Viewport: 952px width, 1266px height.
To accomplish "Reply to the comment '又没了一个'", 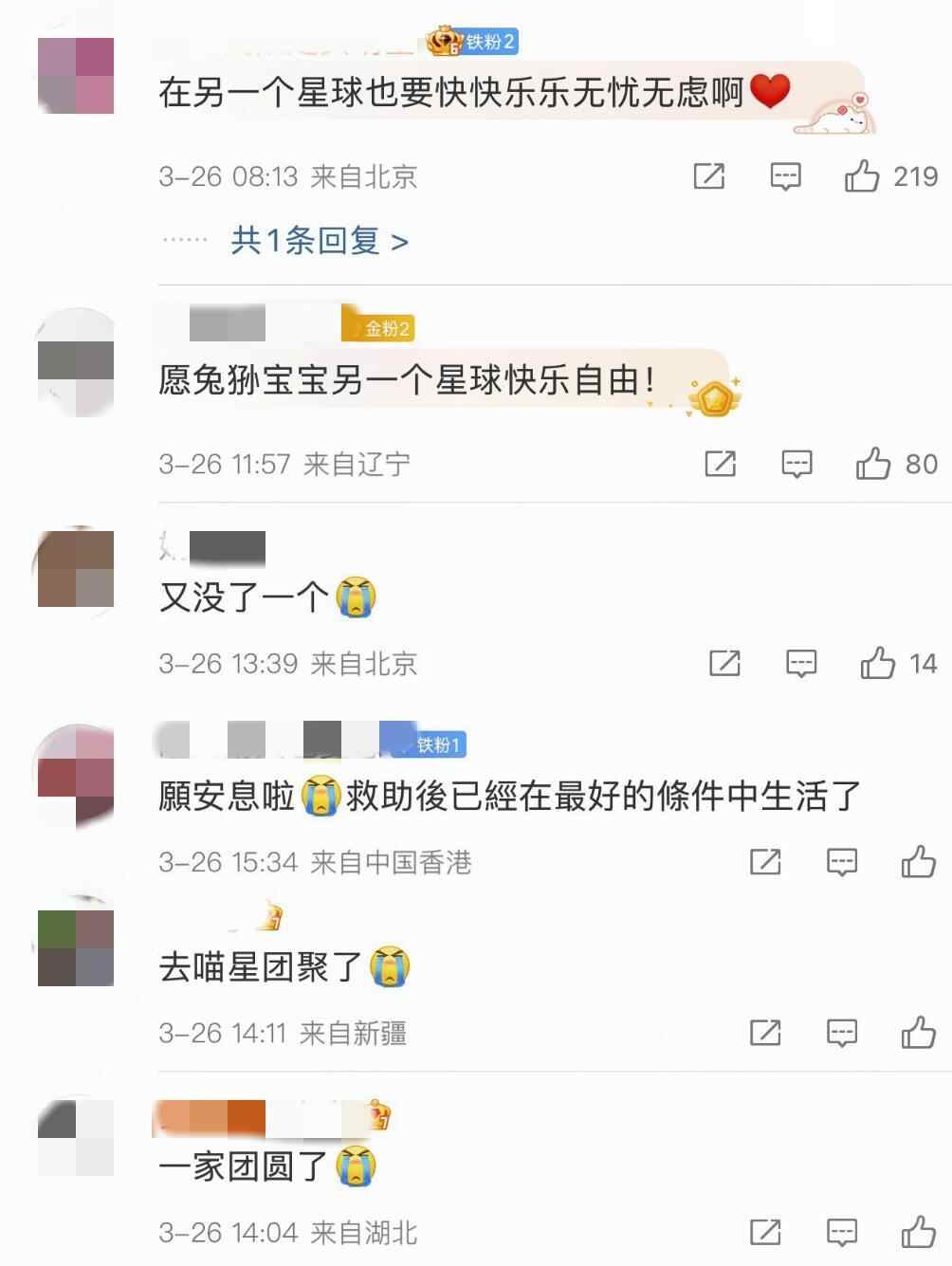I will point(801,663).
